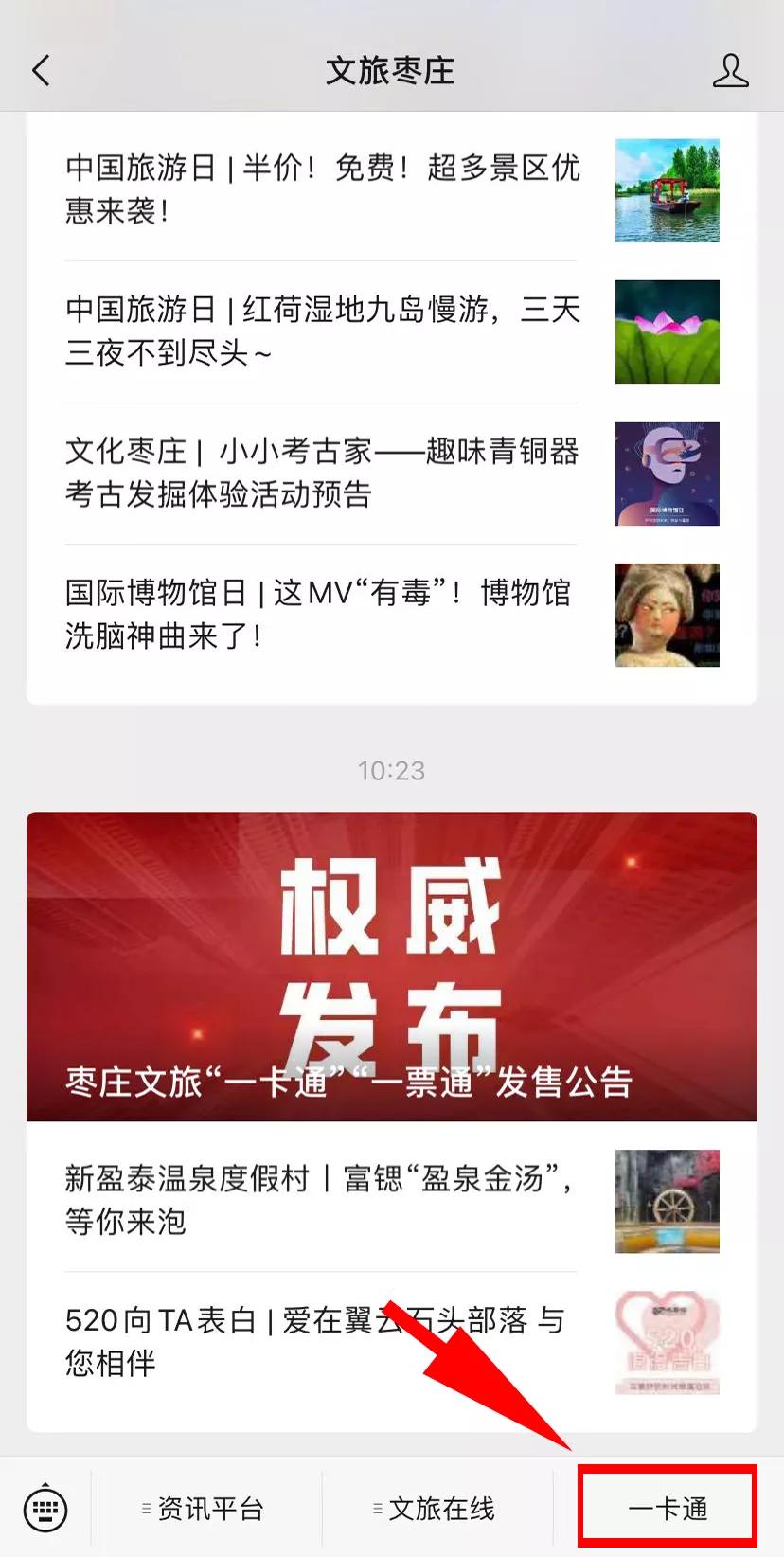
Task: Open the waterwheel thumbnail of the 新盈泰温泉 article
Action: pyautogui.click(x=667, y=1201)
